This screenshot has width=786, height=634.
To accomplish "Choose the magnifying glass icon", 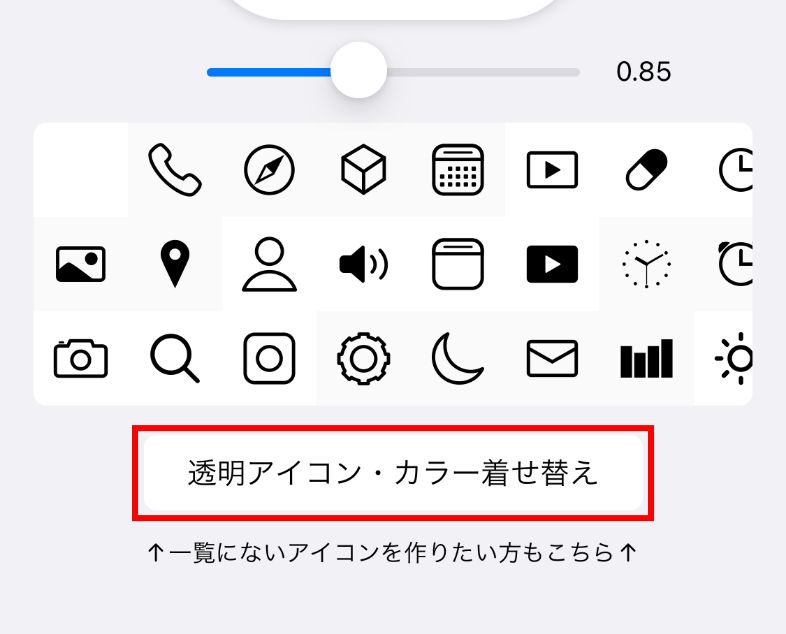I will [x=175, y=358].
